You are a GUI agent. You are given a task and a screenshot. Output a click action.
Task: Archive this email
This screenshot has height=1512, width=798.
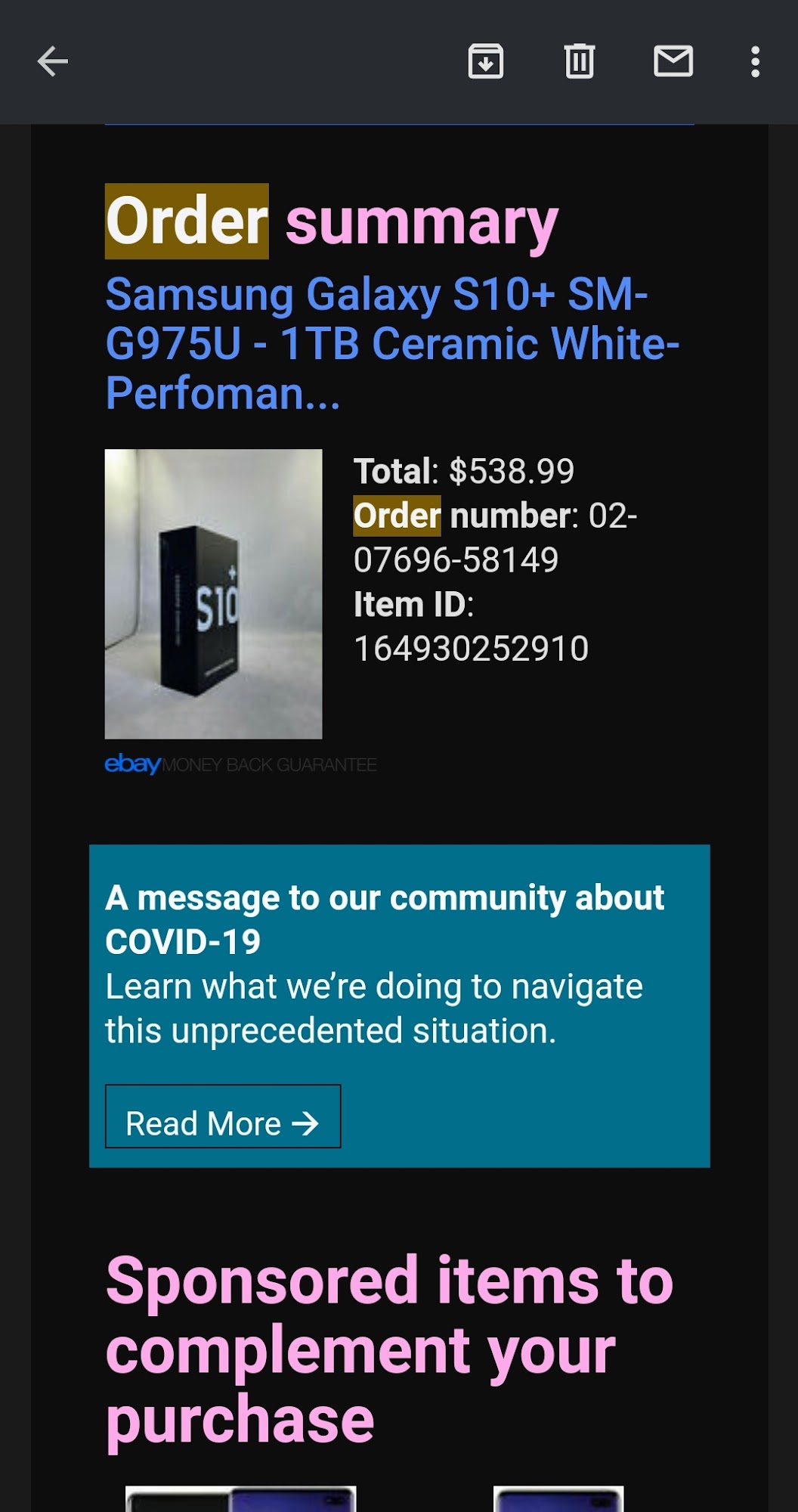485,61
